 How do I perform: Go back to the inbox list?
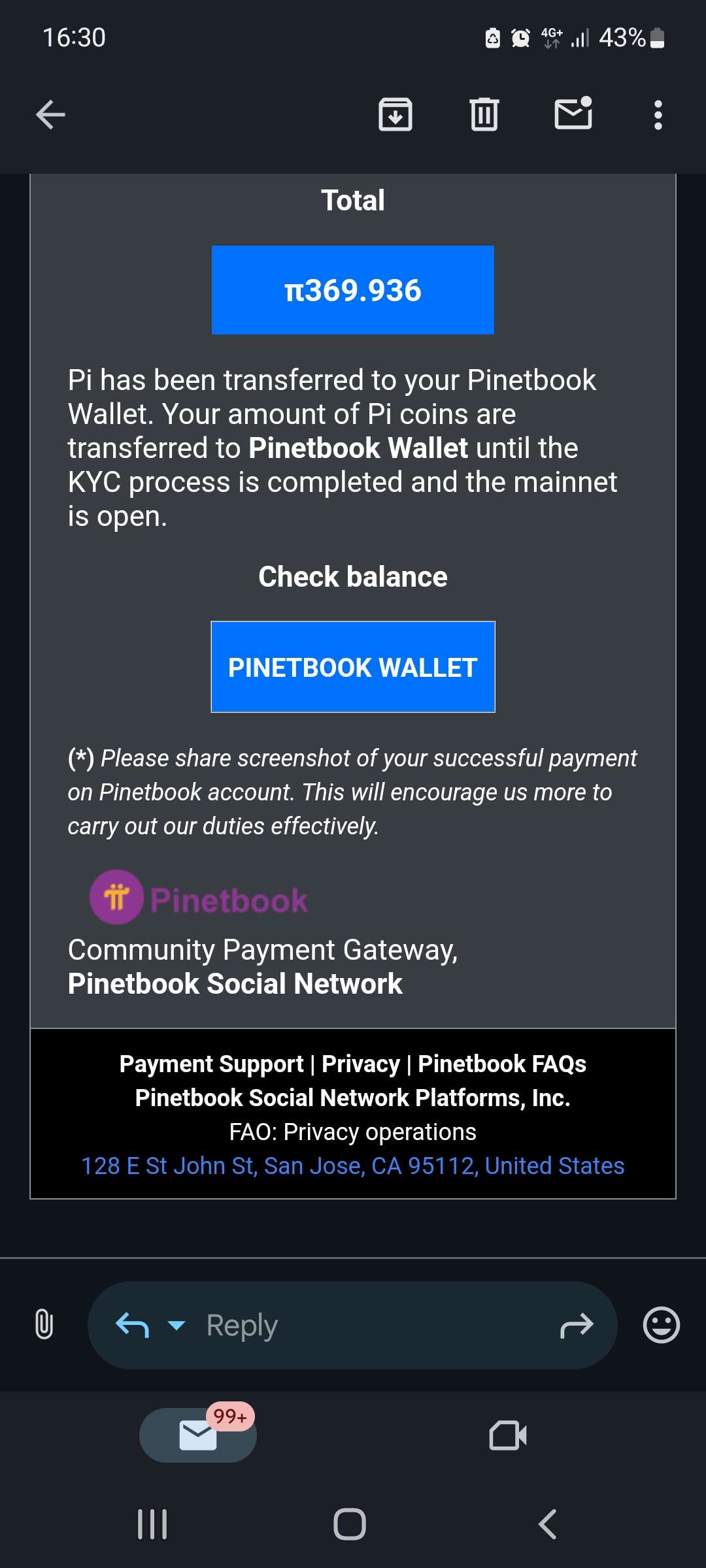point(50,115)
